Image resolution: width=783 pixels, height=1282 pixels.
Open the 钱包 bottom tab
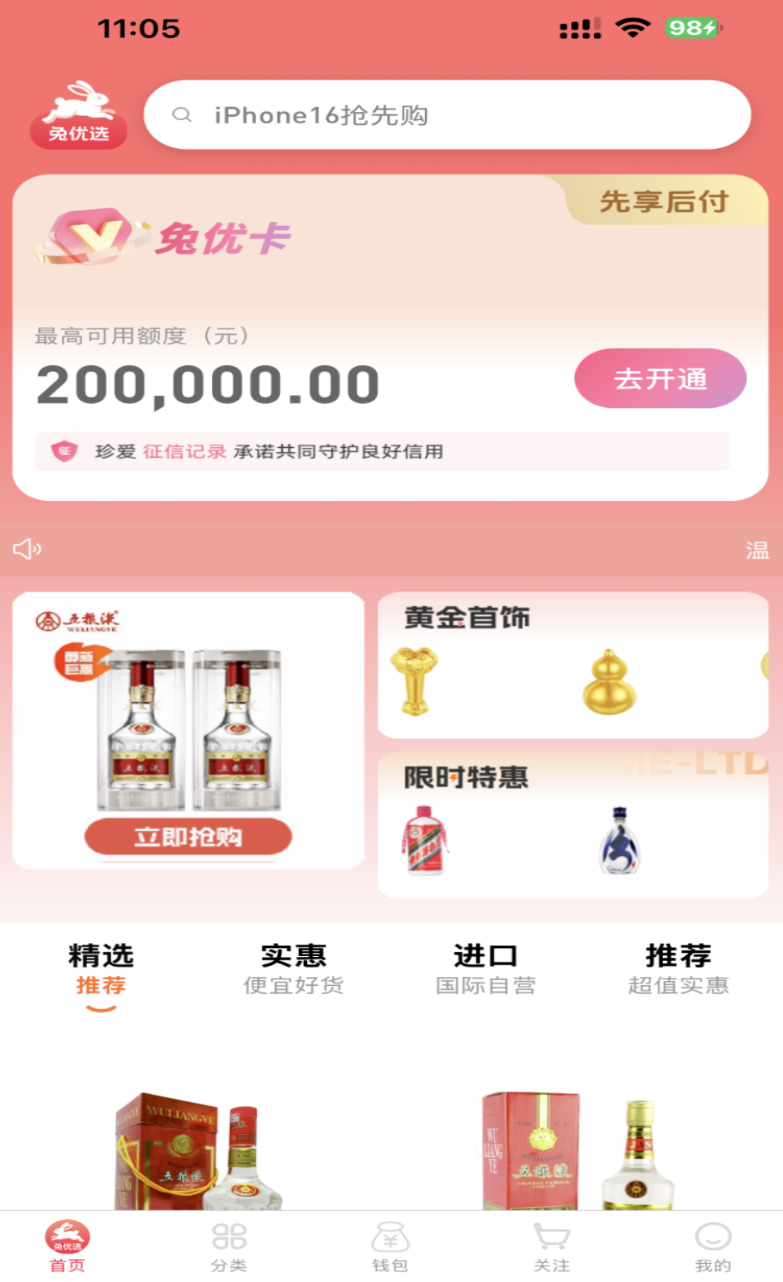pyautogui.click(x=390, y=1246)
